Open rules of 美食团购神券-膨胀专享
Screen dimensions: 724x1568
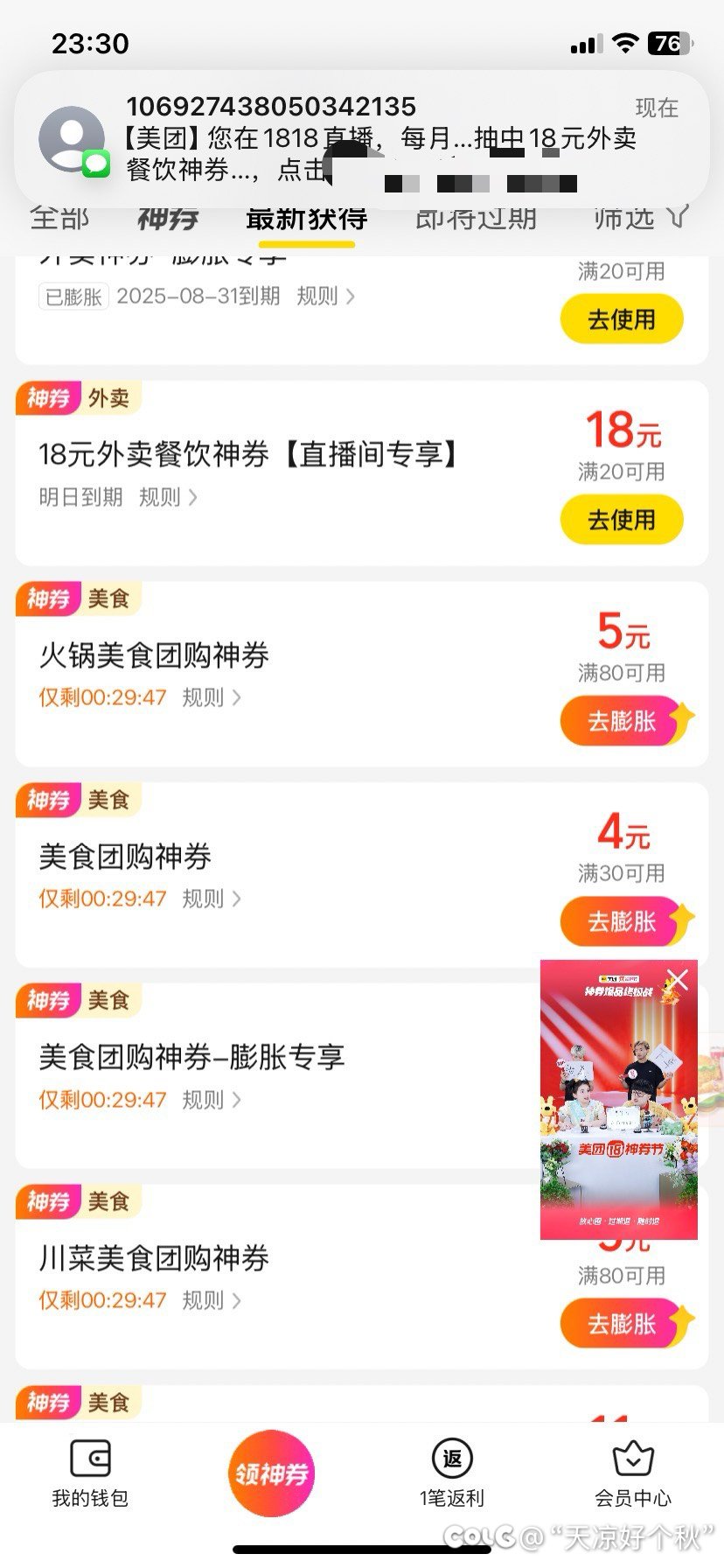[211, 1100]
